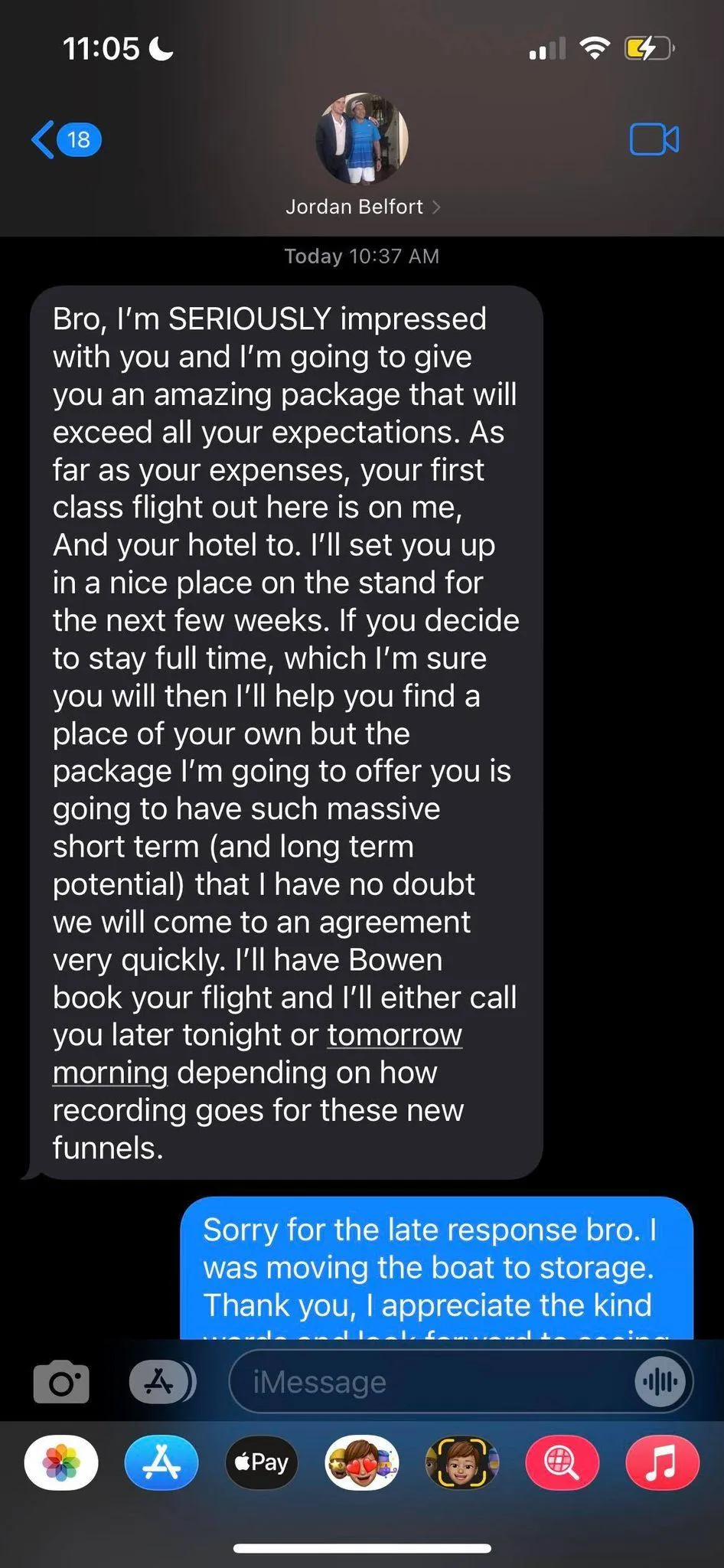Open the Photos app in the app strip
This screenshot has width=724, height=1568.
(61, 1463)
